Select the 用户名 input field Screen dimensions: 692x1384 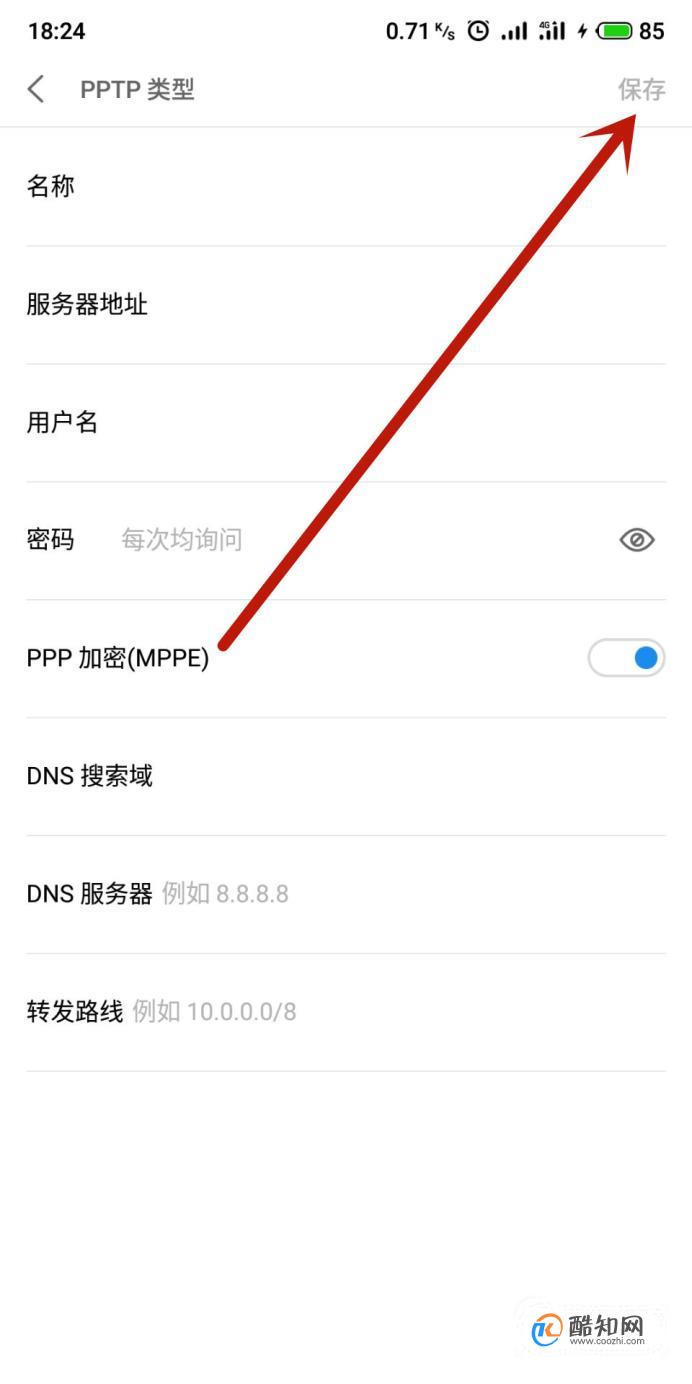pyautogui.click(x=346, y=423)
